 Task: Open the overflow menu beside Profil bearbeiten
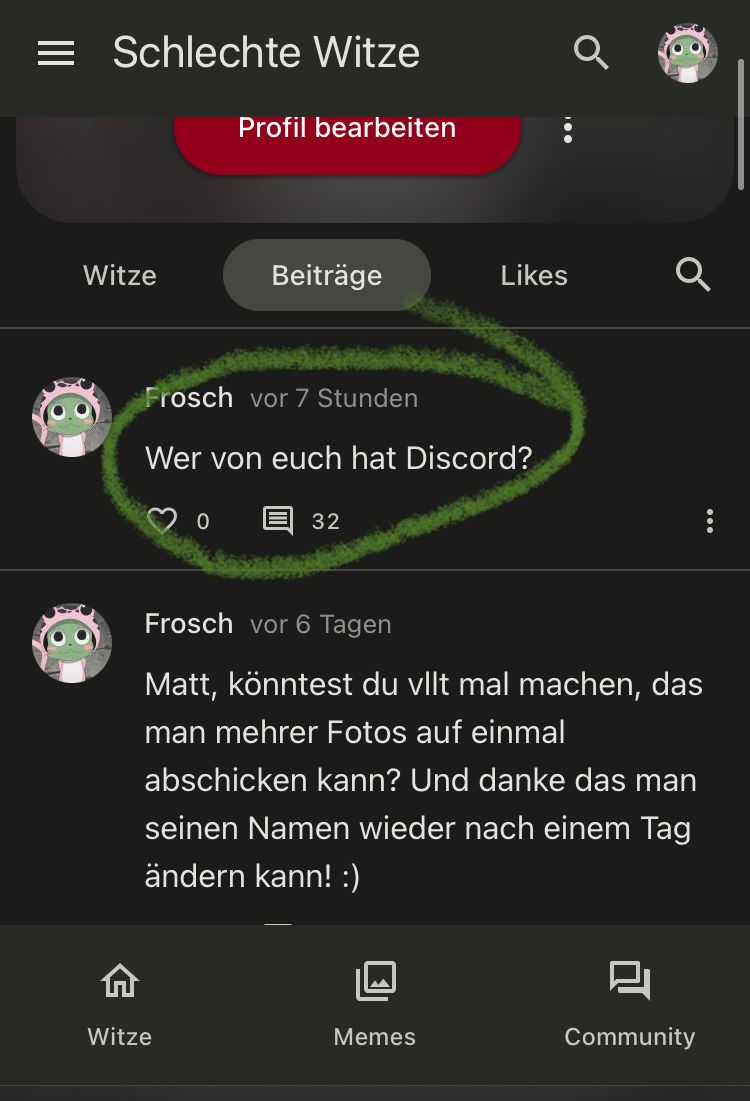click(x=568, y=130)
